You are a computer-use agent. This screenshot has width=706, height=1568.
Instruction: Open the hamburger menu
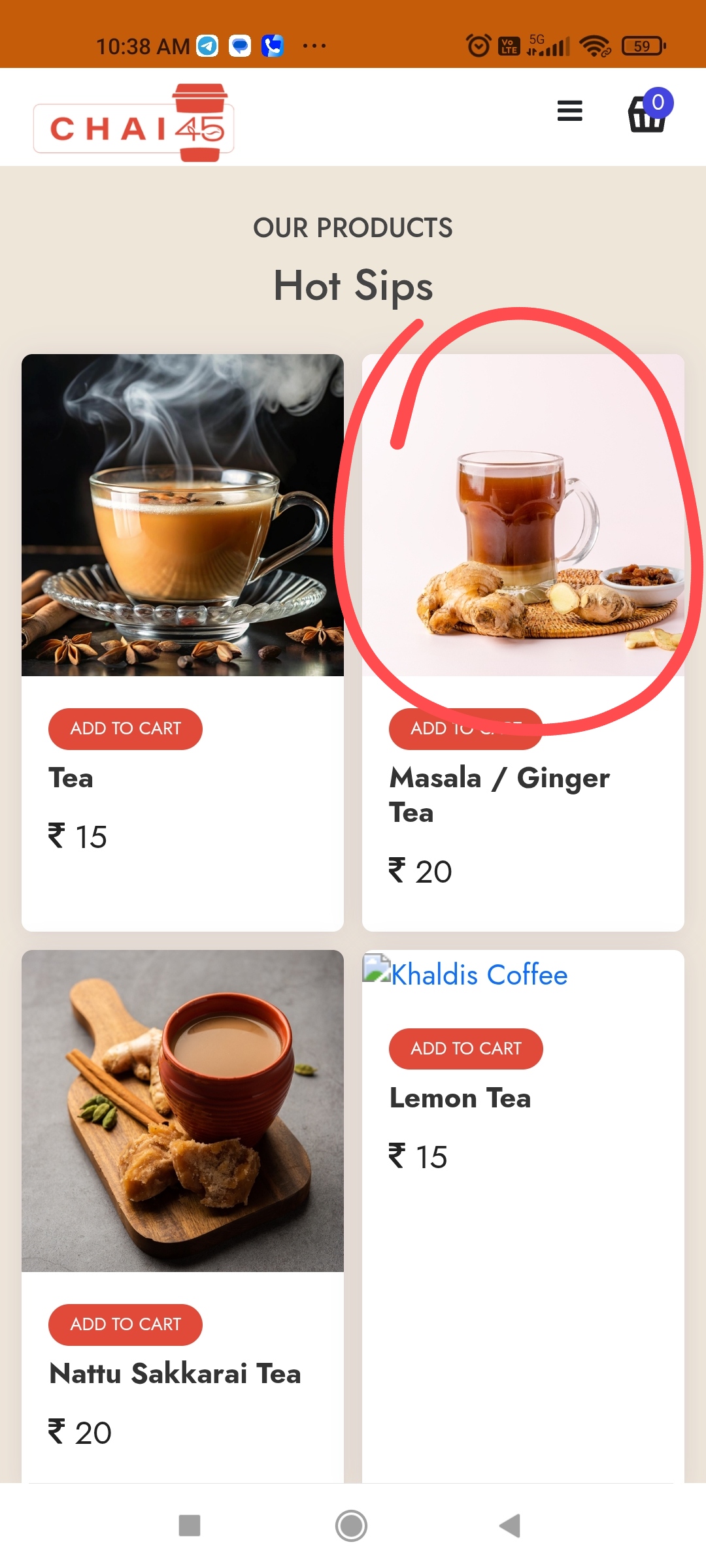click(569, 111)
